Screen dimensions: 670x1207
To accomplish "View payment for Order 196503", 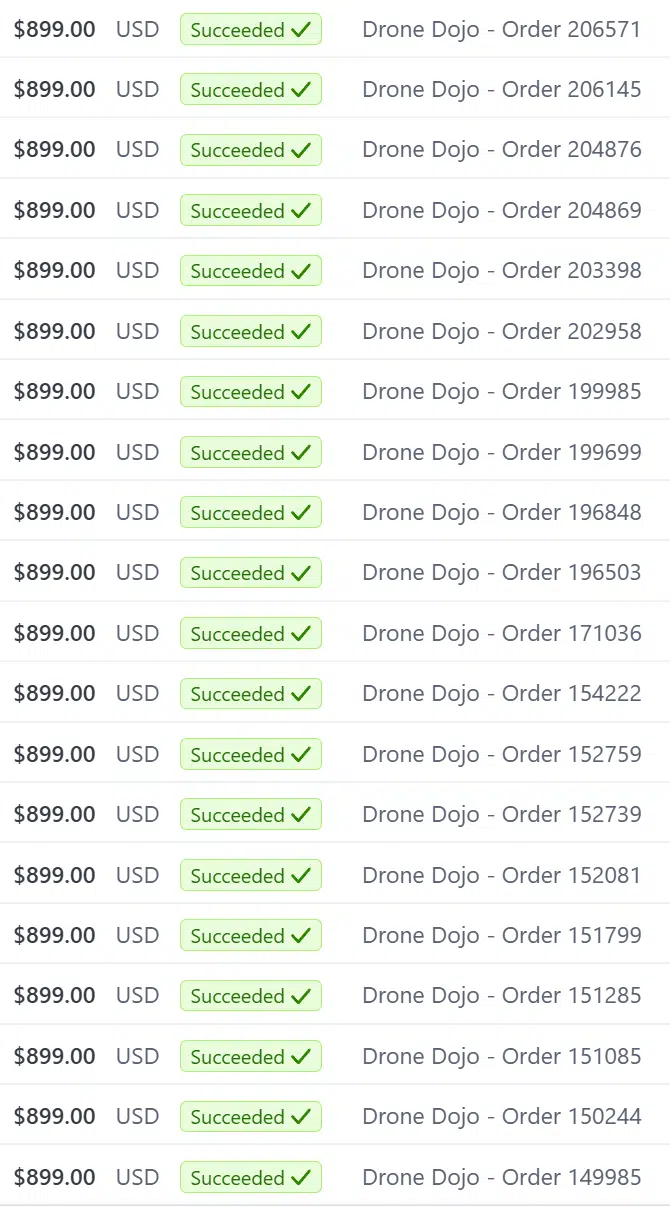I will (x=335, y=572).
